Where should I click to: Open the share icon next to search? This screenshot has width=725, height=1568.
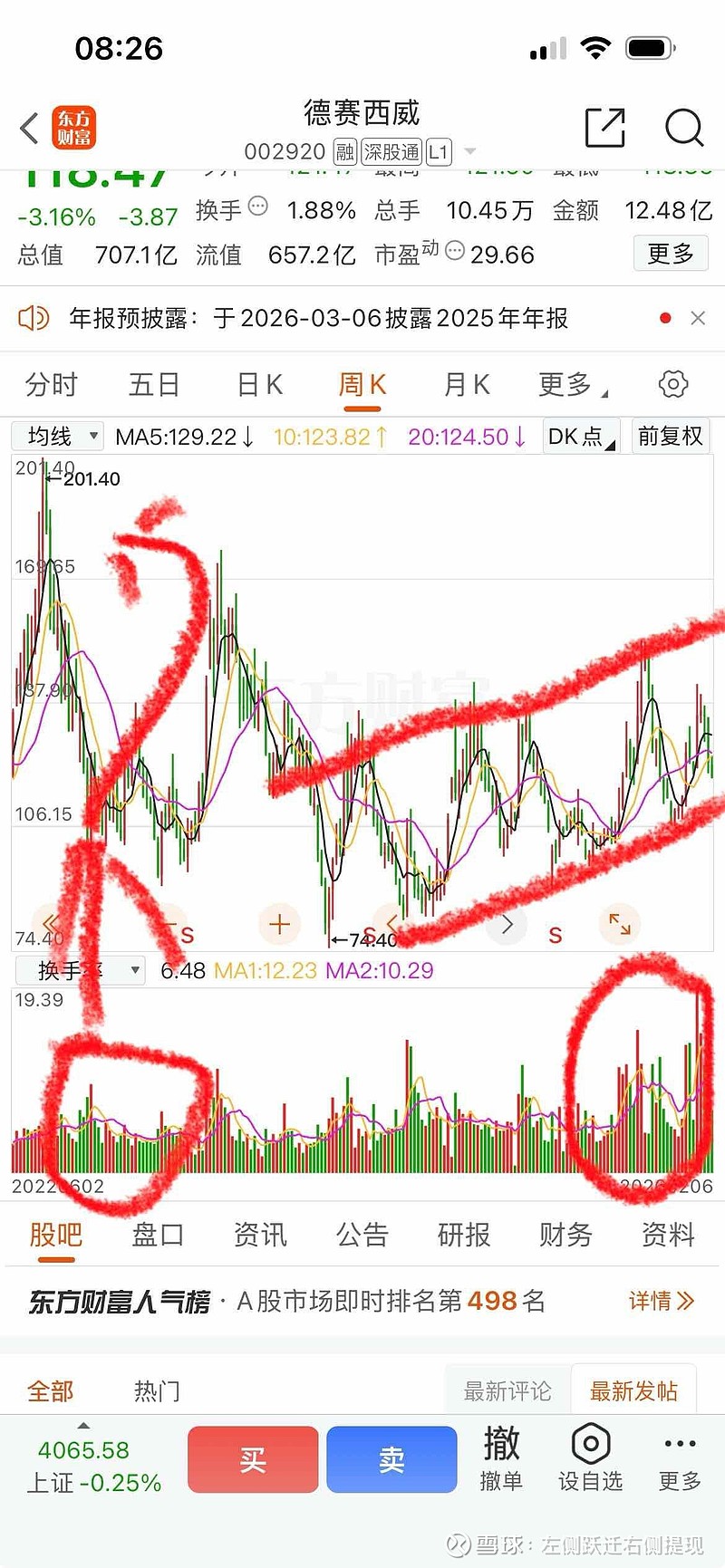605,129
